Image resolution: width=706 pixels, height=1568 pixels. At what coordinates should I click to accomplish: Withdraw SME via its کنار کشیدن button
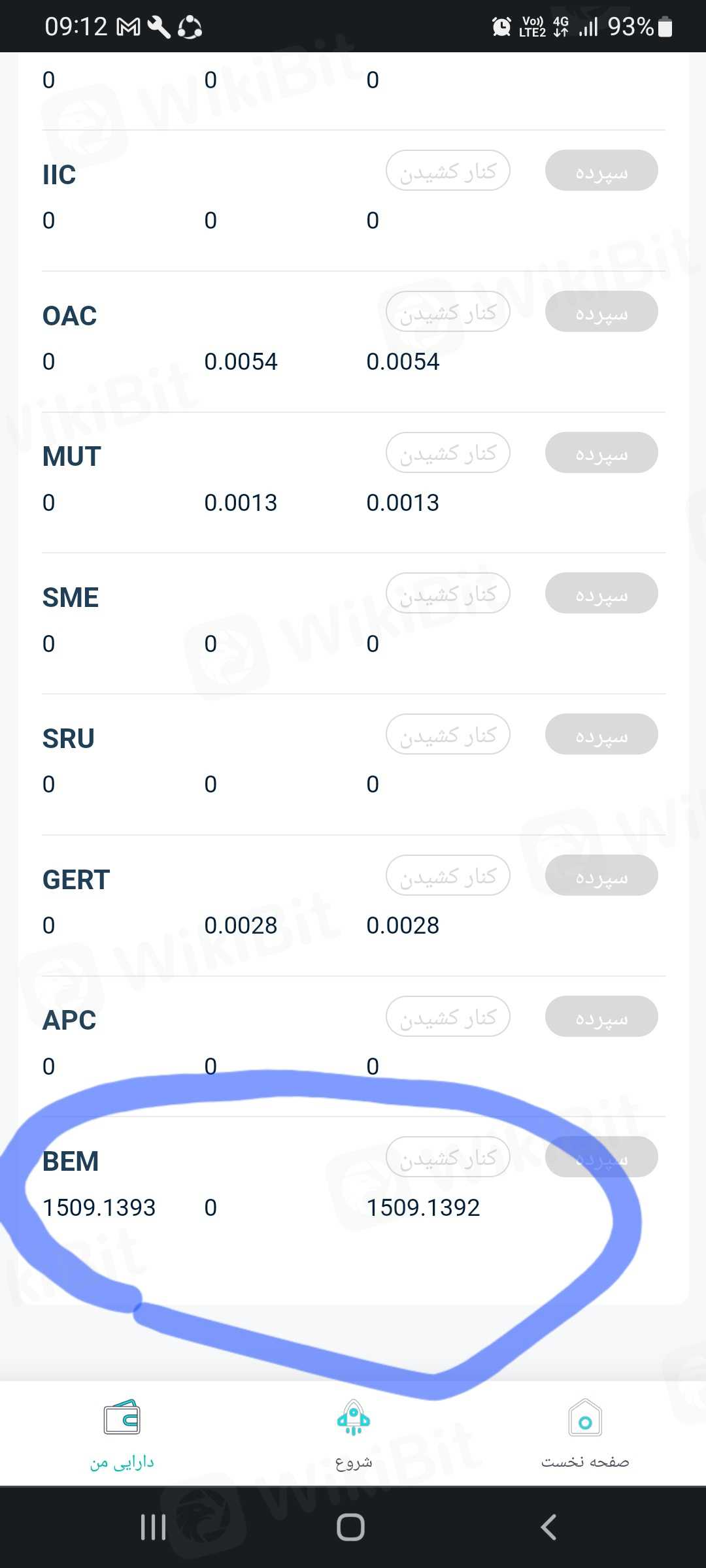[x=448, y=594]
